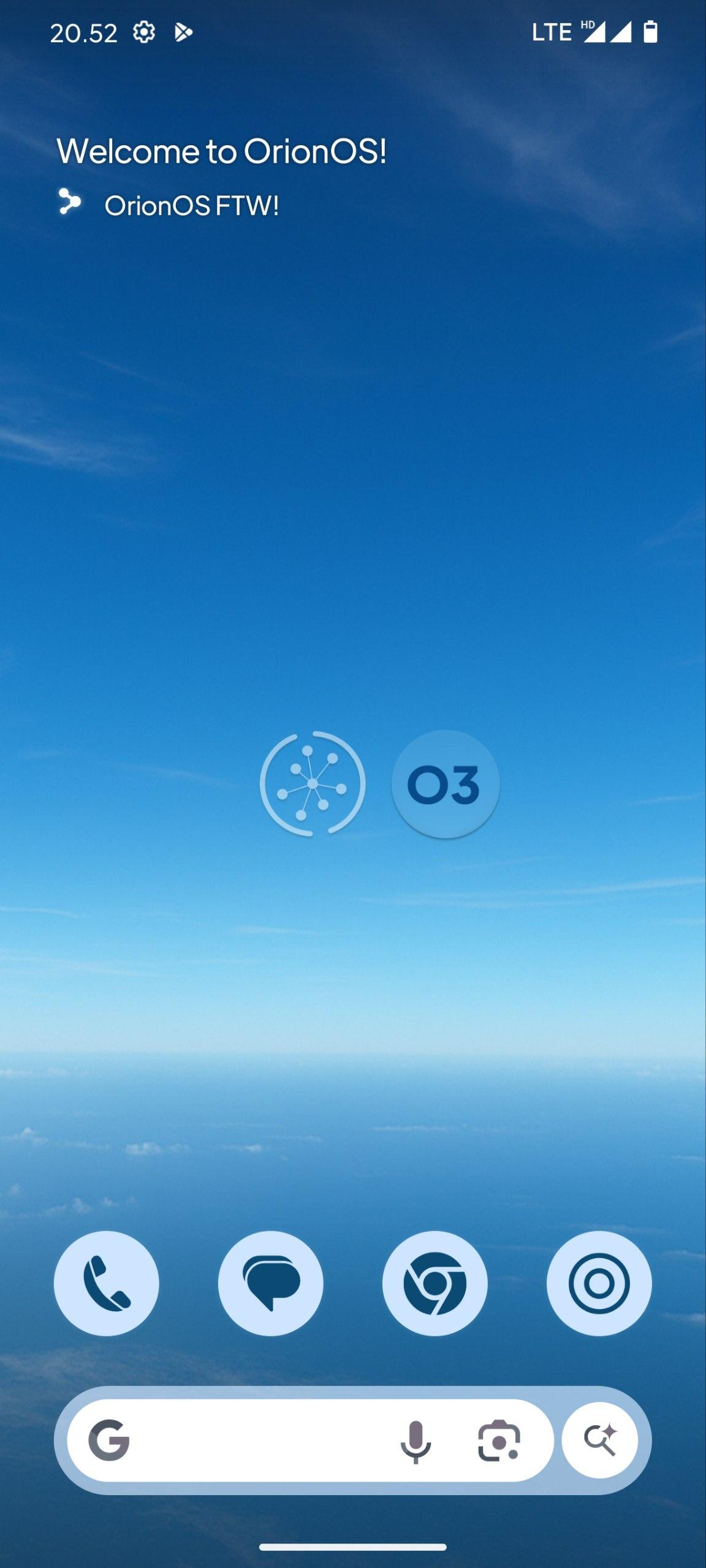This screenshot has width=706, height=1568.
Task: Launch the app with the network hub icon
Action: click(313, 784)
